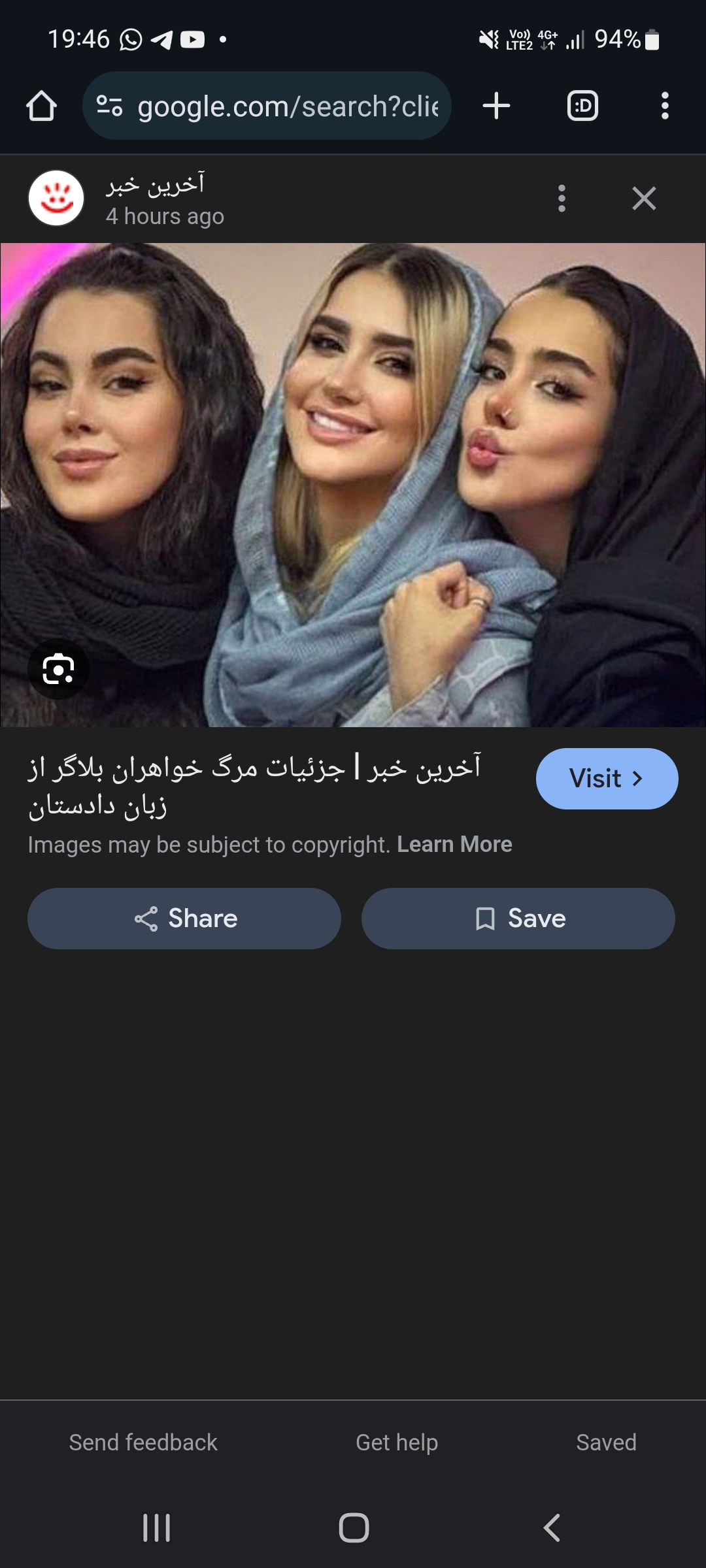
Task: Open the browser overflow menu
Action: pyautogui.click(x=665, y=106)
